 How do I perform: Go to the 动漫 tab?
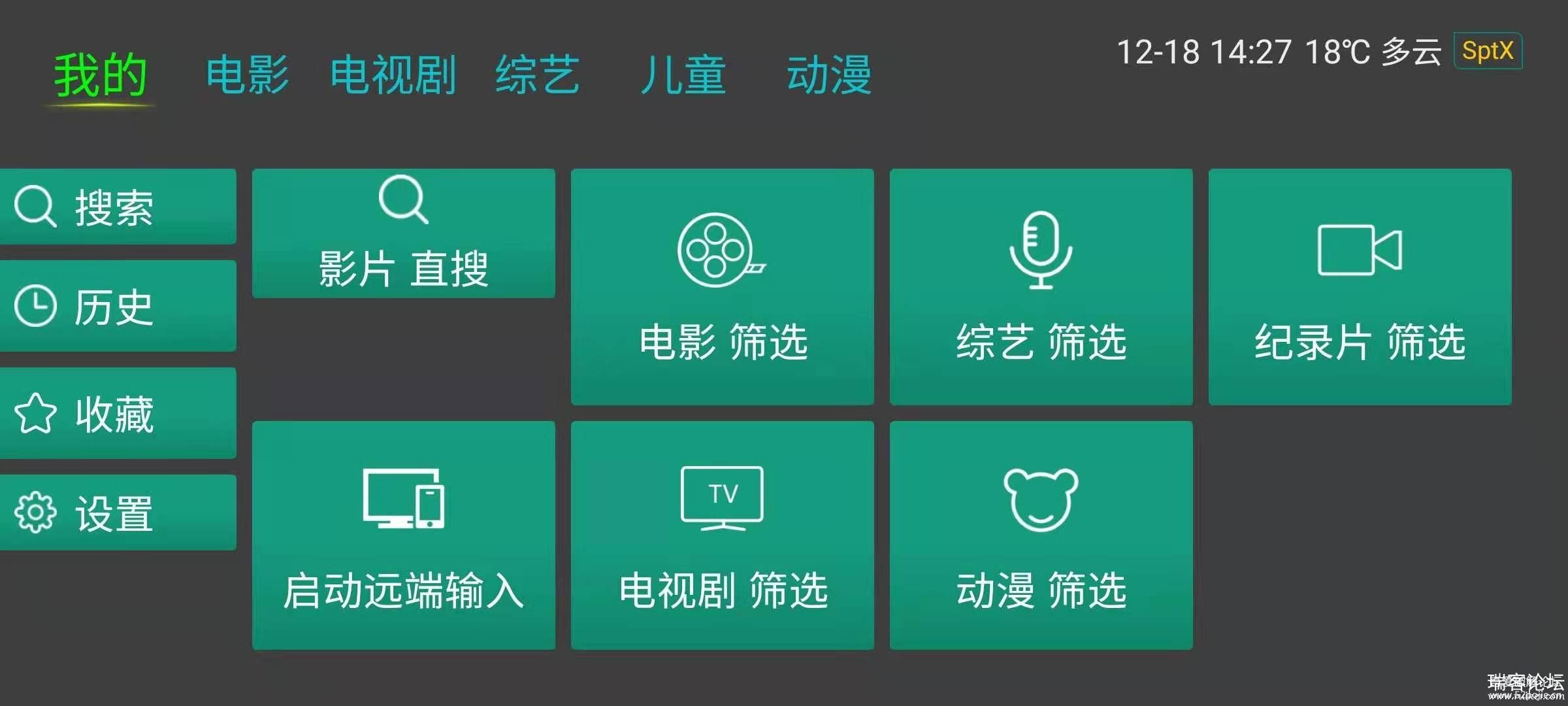[829, 75]
